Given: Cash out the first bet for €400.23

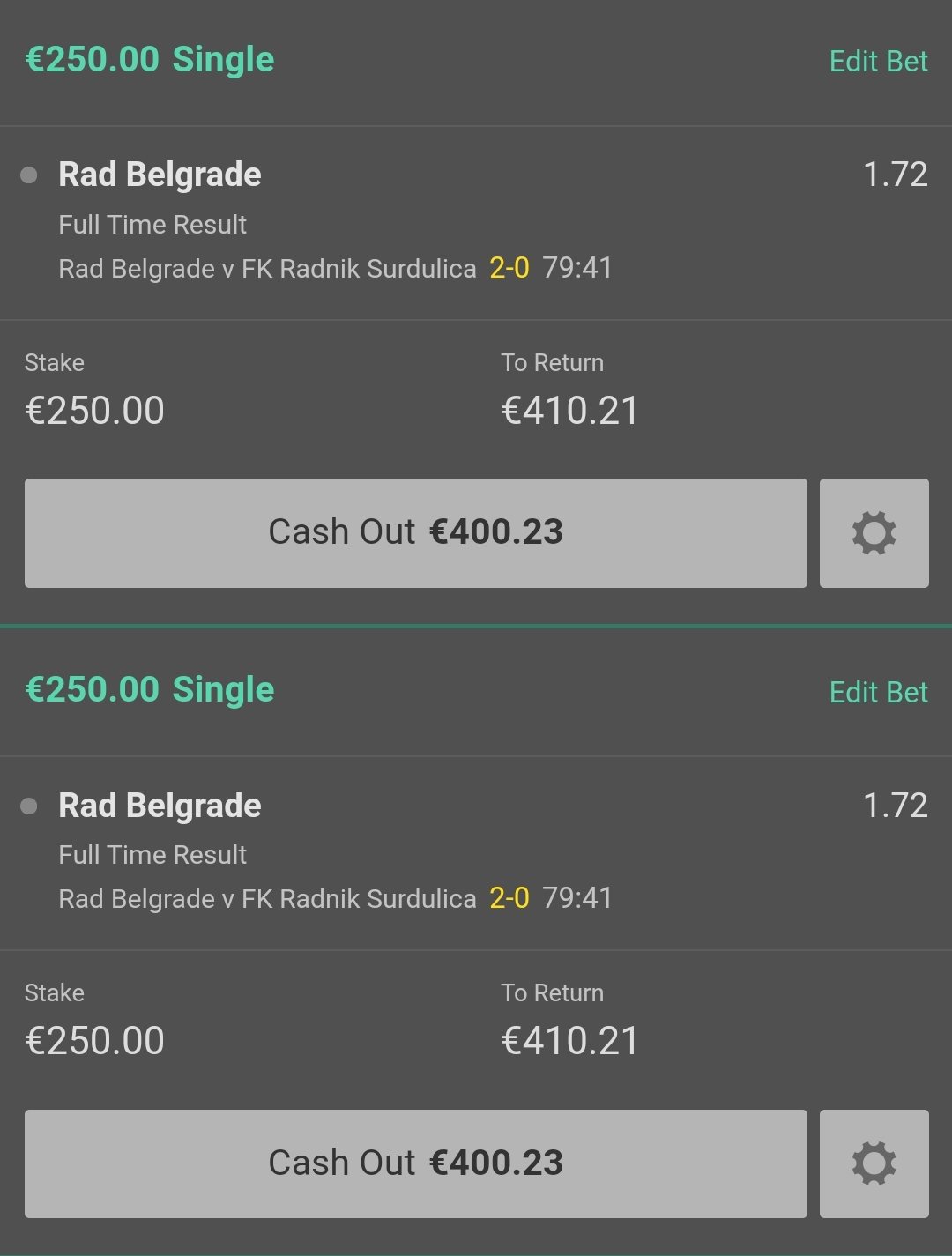Looking at the screenshot, I should [415, 532].
